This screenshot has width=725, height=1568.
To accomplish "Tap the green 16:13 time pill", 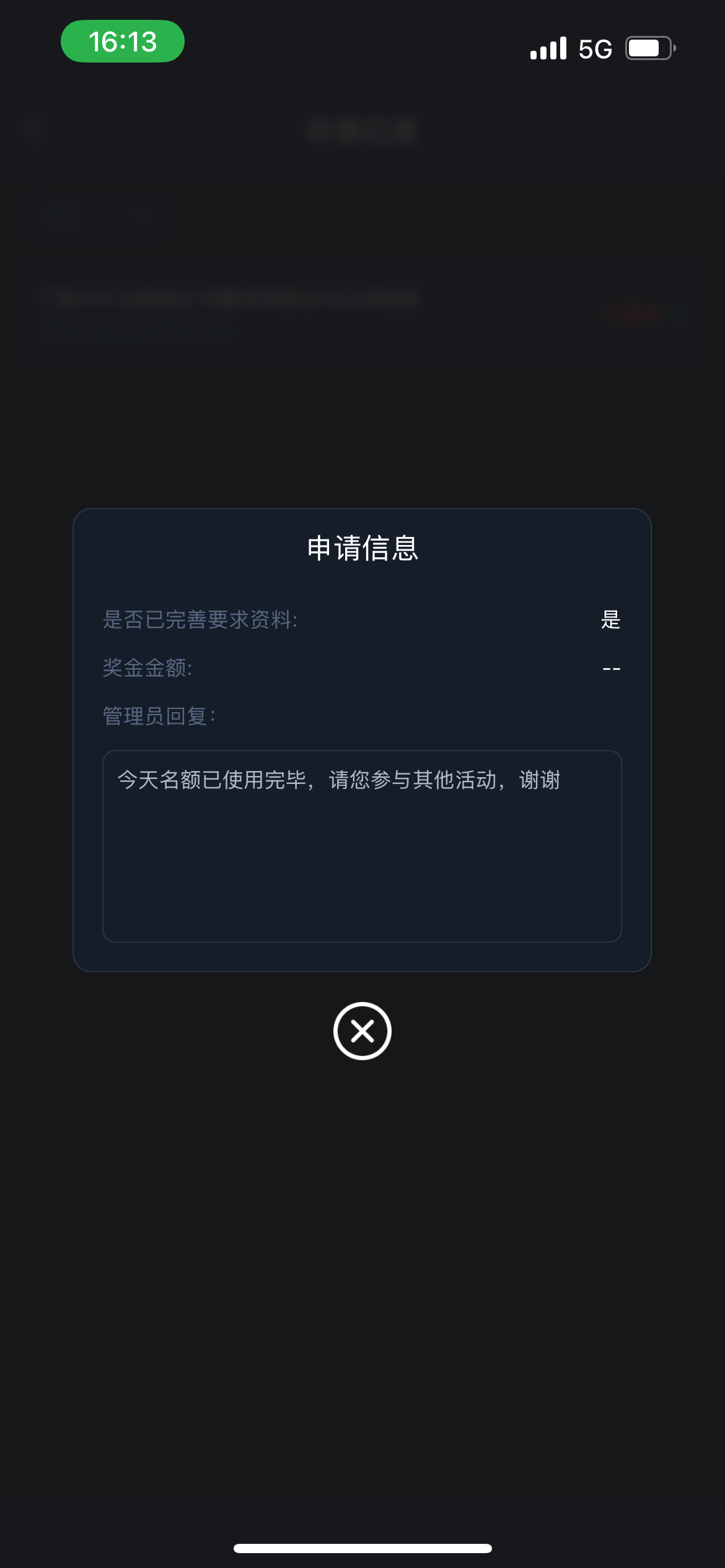I will tap(121, 40).
